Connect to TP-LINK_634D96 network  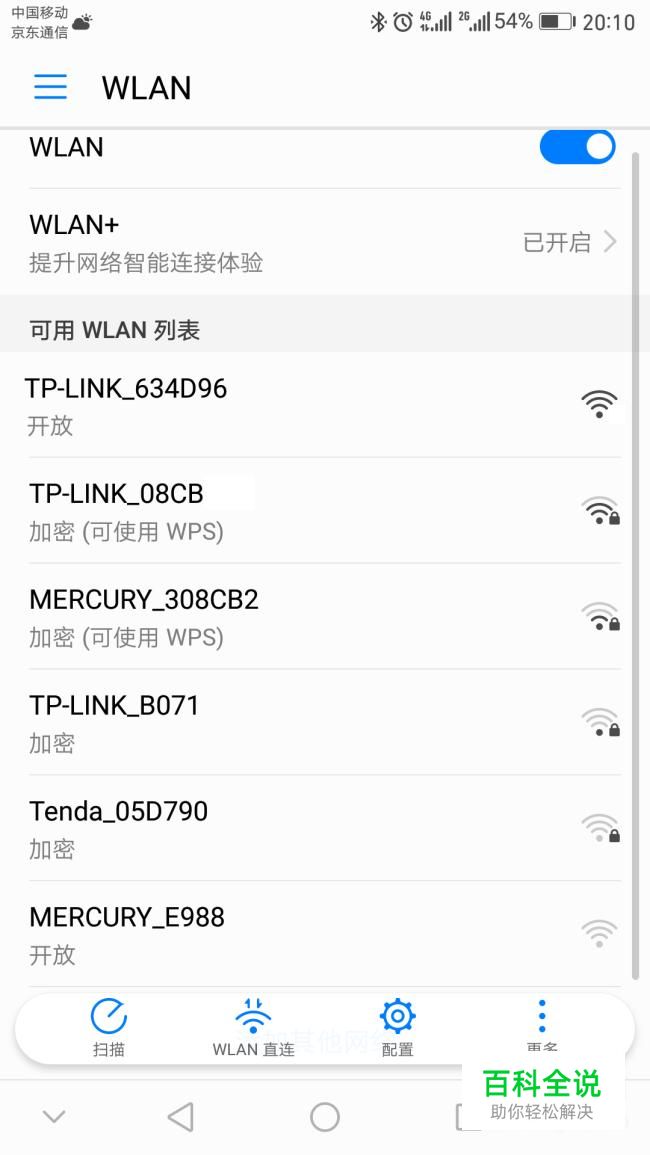pyautogui.click(x=324, y=405)
